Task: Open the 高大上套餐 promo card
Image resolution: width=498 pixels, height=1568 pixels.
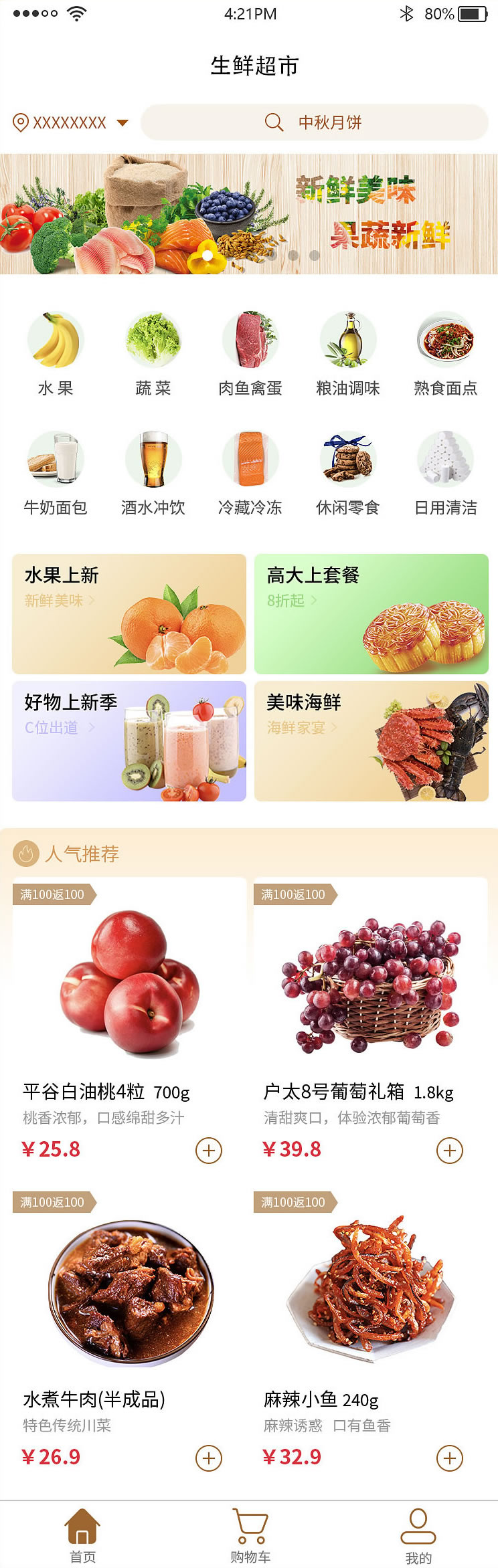Action: 371,613
